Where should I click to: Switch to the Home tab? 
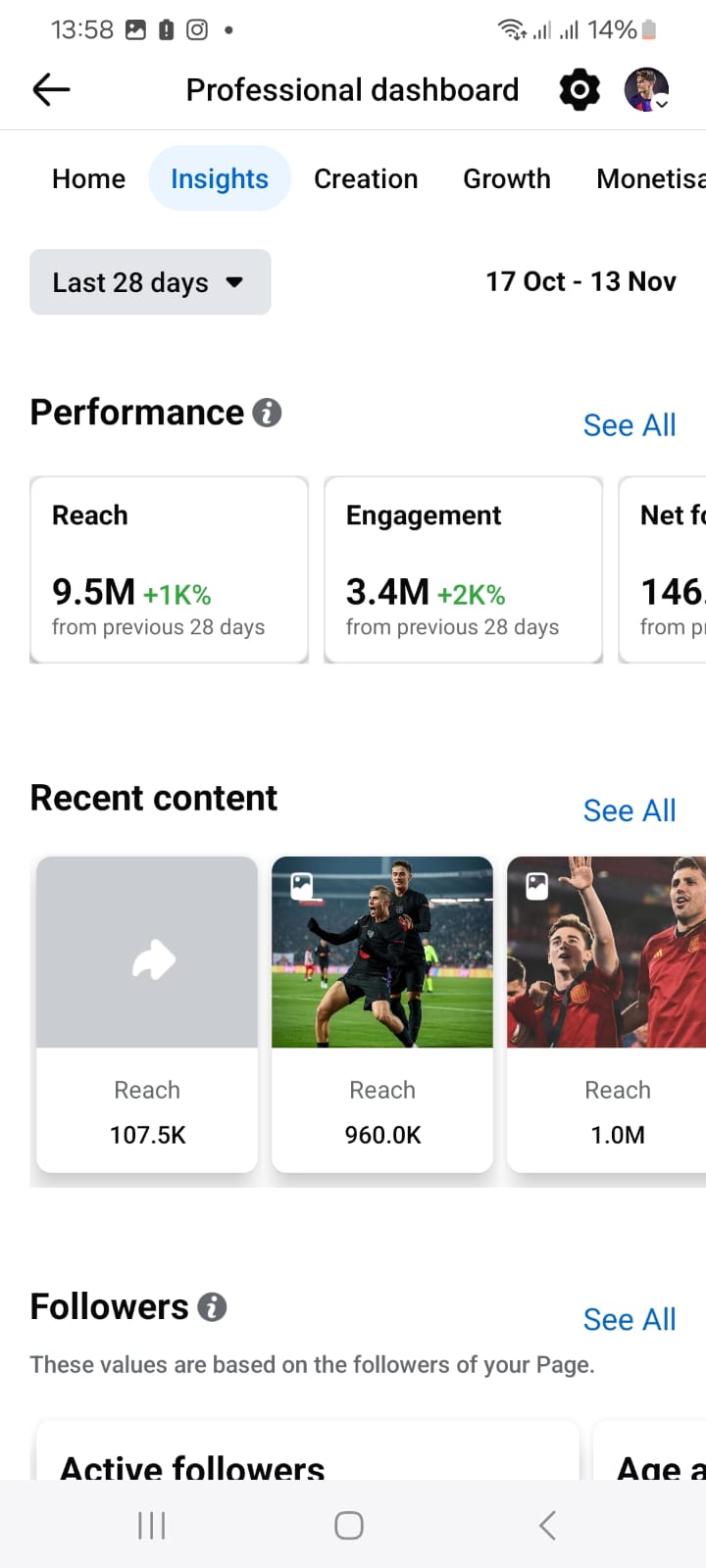click(89, 178)
